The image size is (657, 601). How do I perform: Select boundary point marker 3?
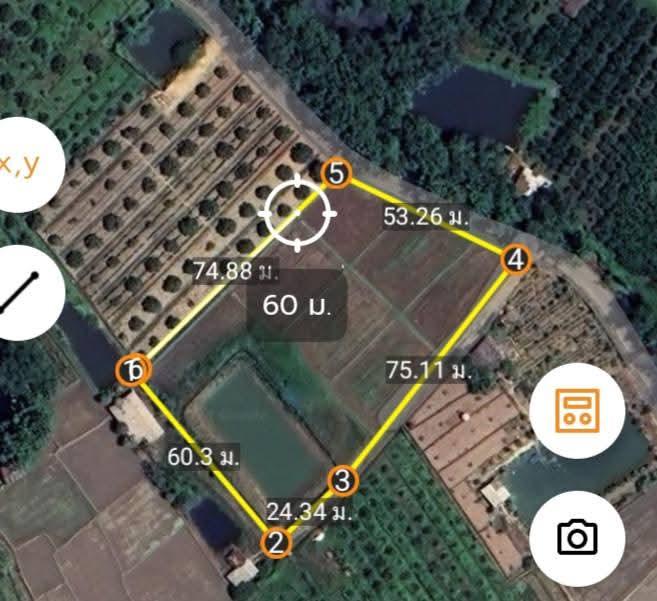point(343,480)
